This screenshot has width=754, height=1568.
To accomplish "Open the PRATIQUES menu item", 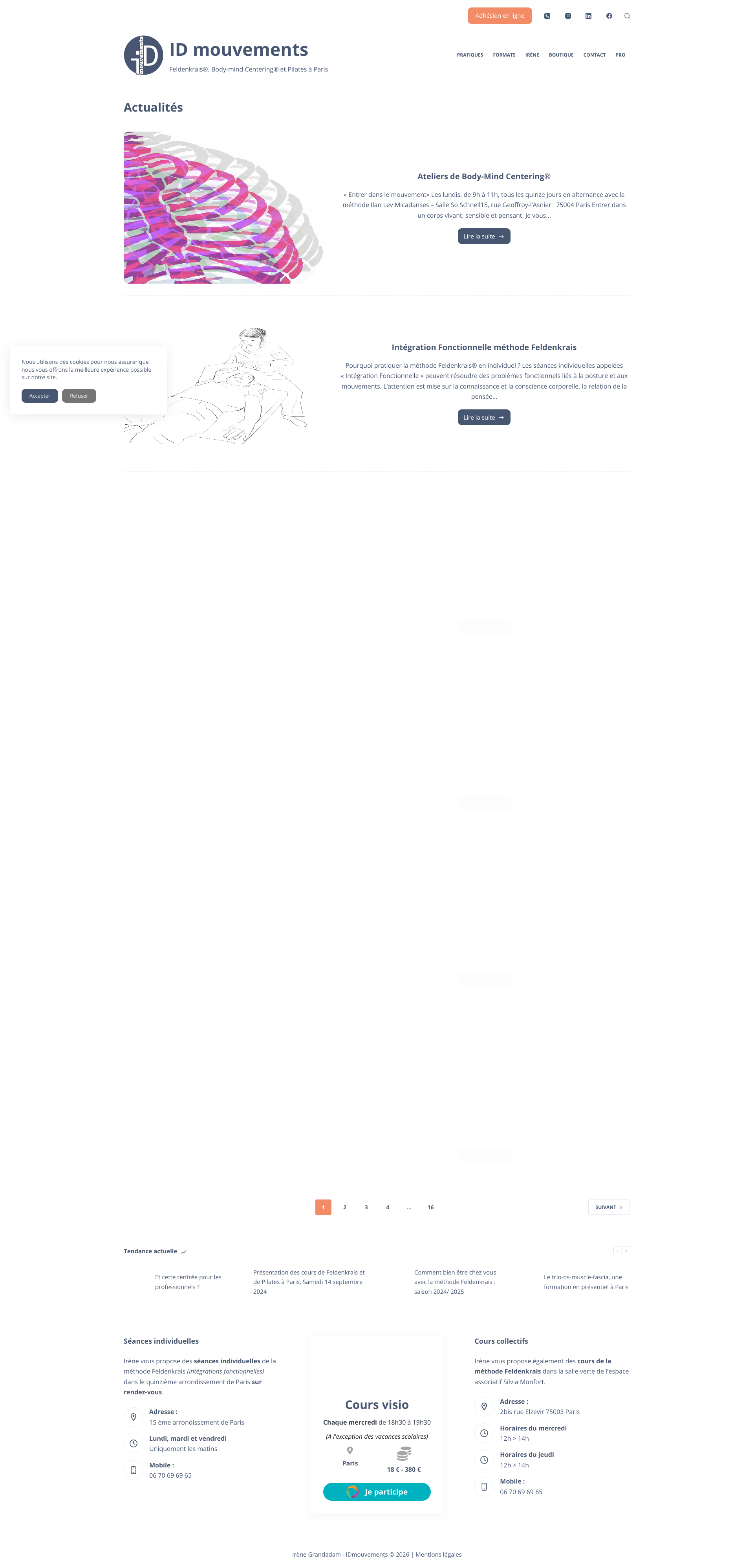I will [x=470, y=55].
